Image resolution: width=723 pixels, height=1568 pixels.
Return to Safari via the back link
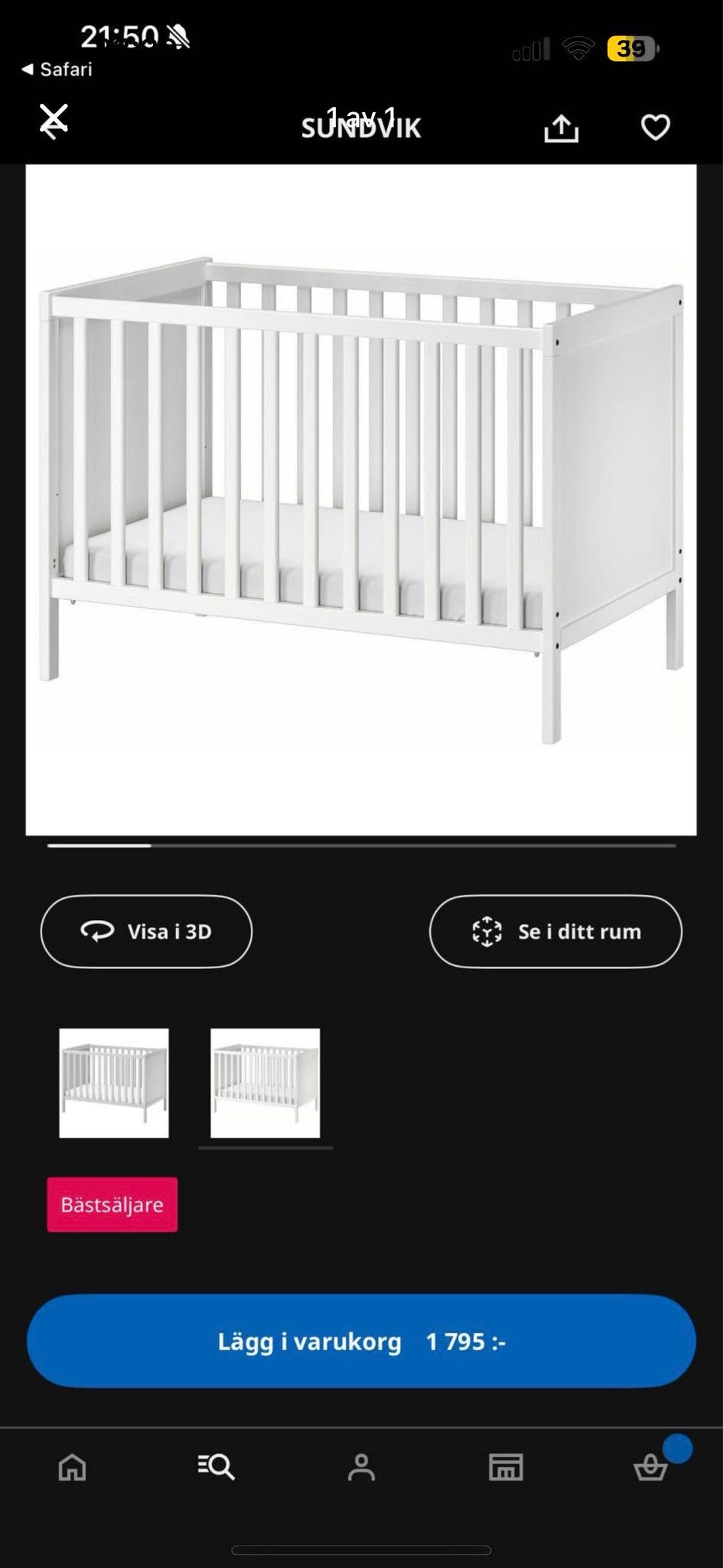(x=57, y=69)
